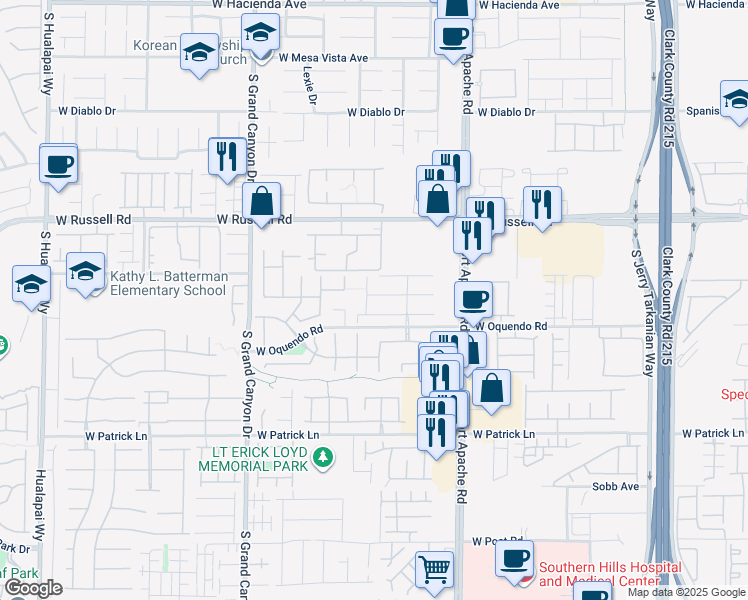This screenshot has height=600, width=748.
Task: Open the LT Erick Loyd Memorial Park pin
Action: [323, 458]
